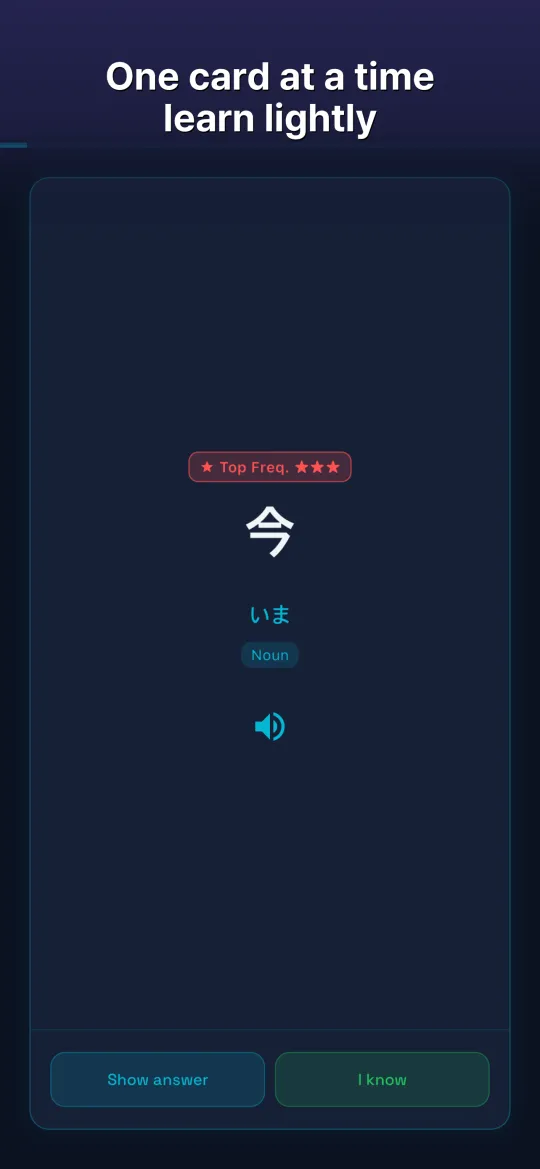The width and height of the screenshot is (540, 1169).
Task: Mark the card with I know
Action: pyautogui.click(x=382, y=1079)
